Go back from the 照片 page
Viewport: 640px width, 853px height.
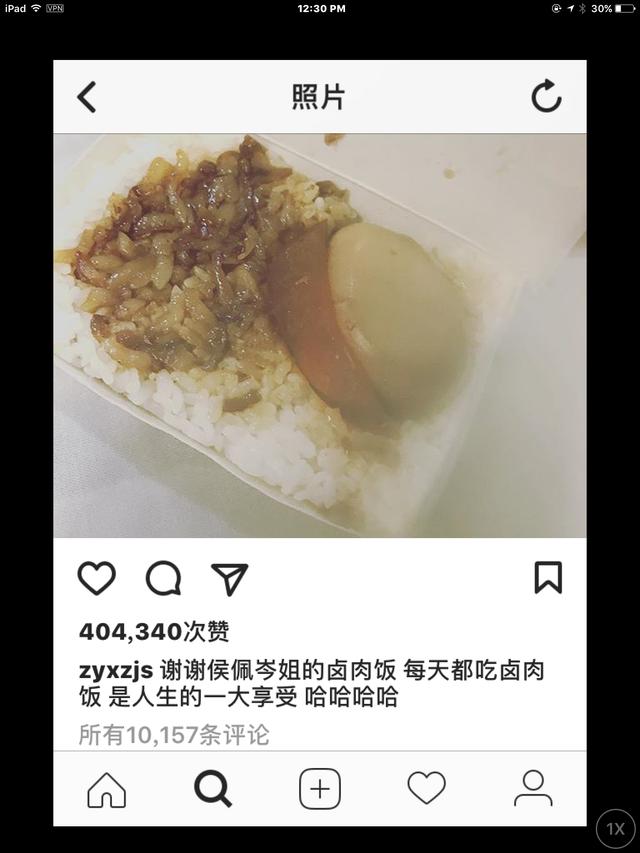point(88,97)
